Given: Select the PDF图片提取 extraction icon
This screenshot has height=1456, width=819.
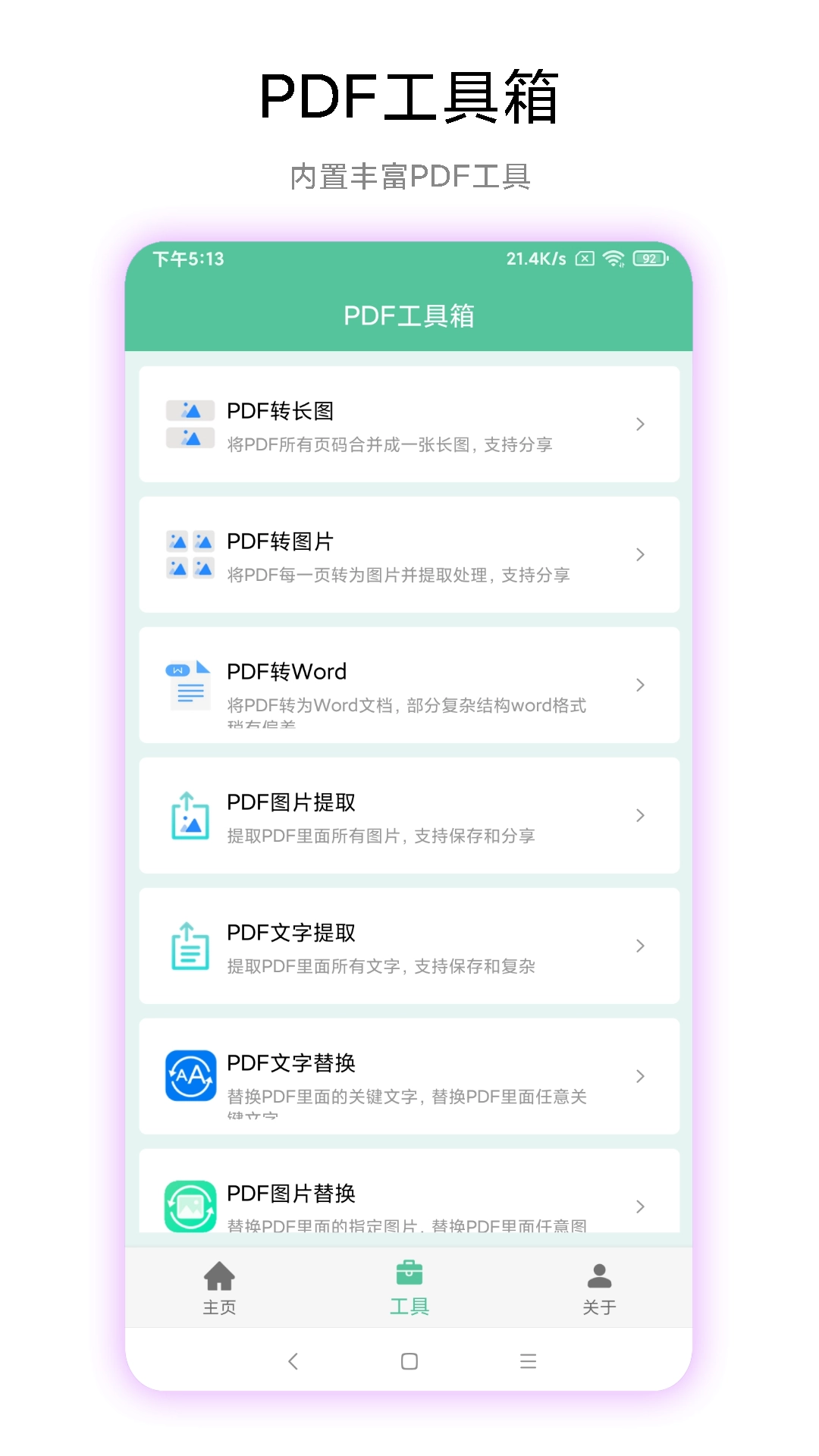Looking at the screenshot, I should pos(190,815).
